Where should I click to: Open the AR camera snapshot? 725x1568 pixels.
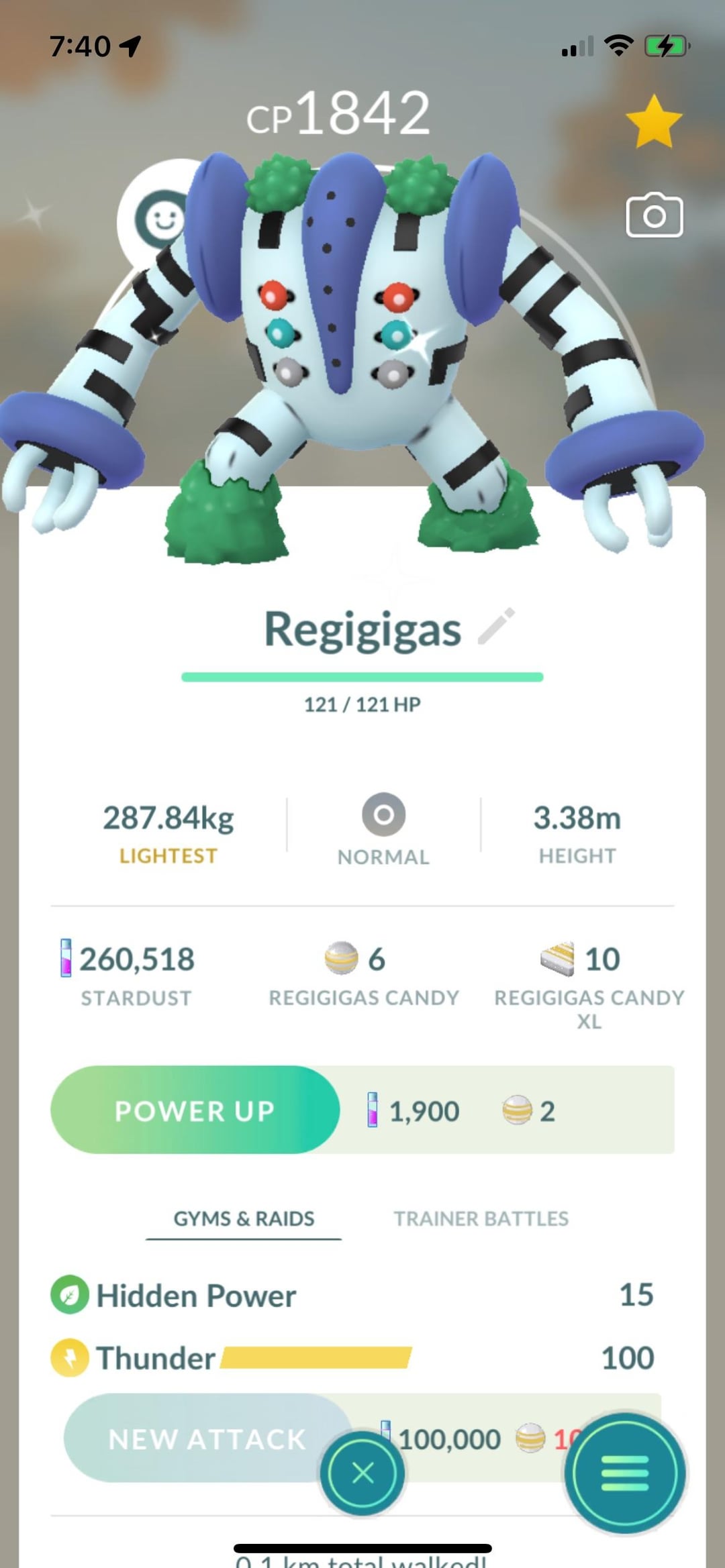[x=654, y=215]
